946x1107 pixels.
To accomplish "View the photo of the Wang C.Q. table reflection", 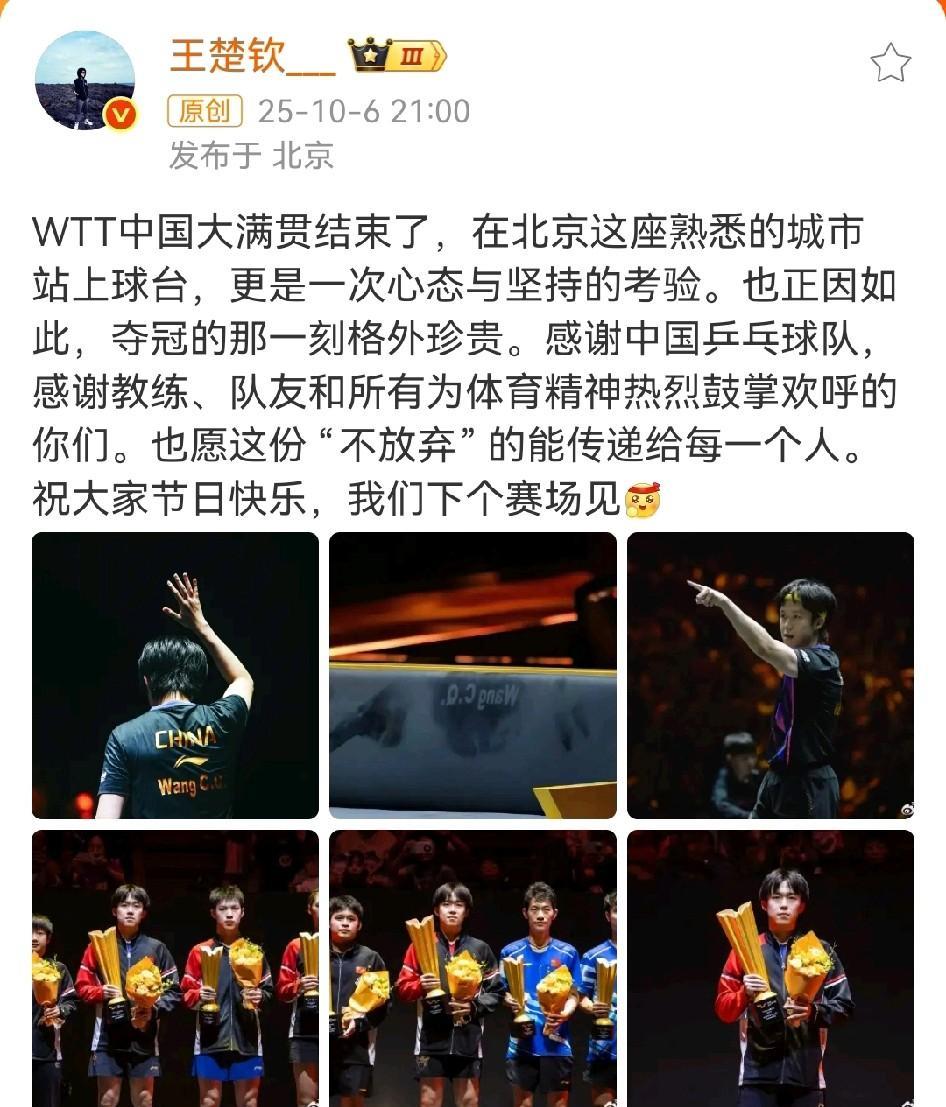I will [x=473, y=675].
